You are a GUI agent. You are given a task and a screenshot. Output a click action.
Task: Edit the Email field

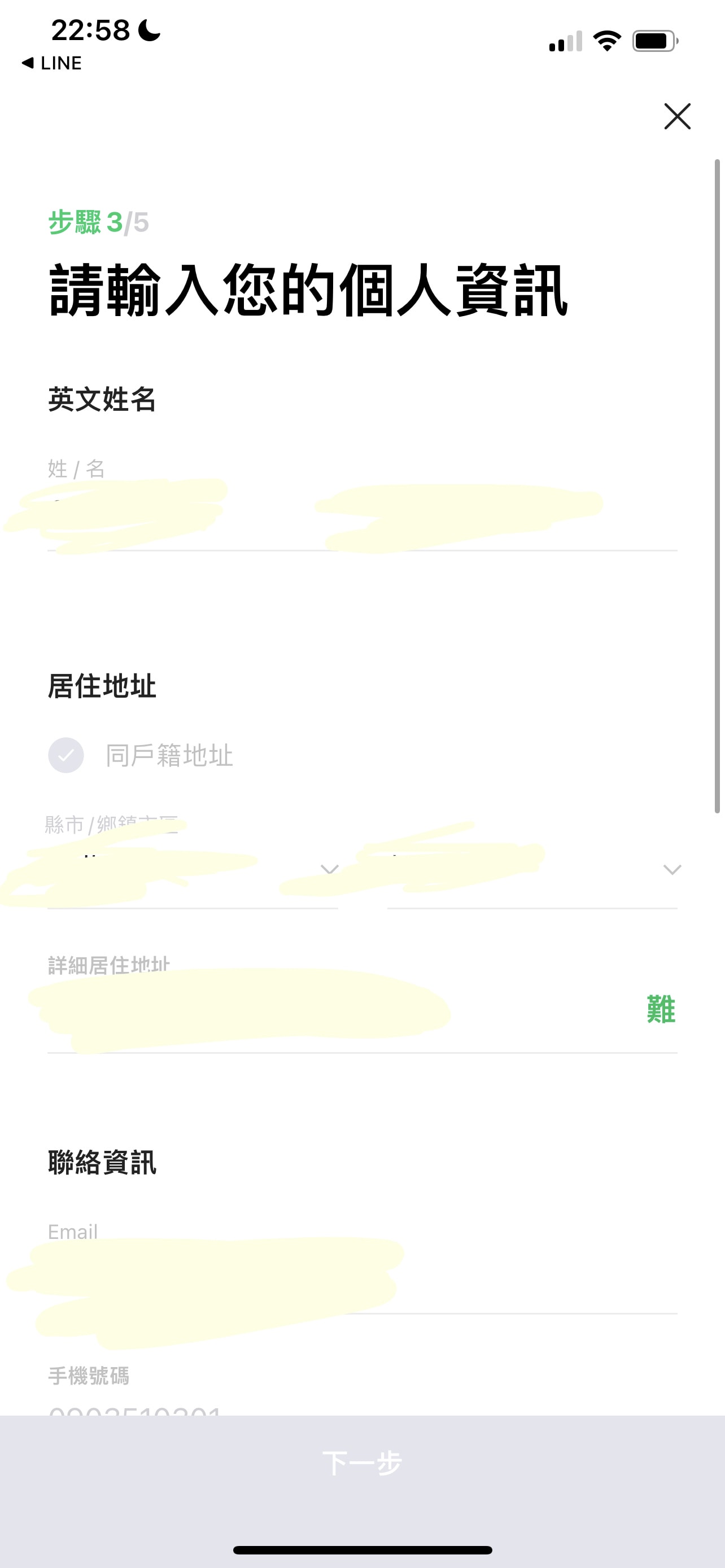point(361,1274)
